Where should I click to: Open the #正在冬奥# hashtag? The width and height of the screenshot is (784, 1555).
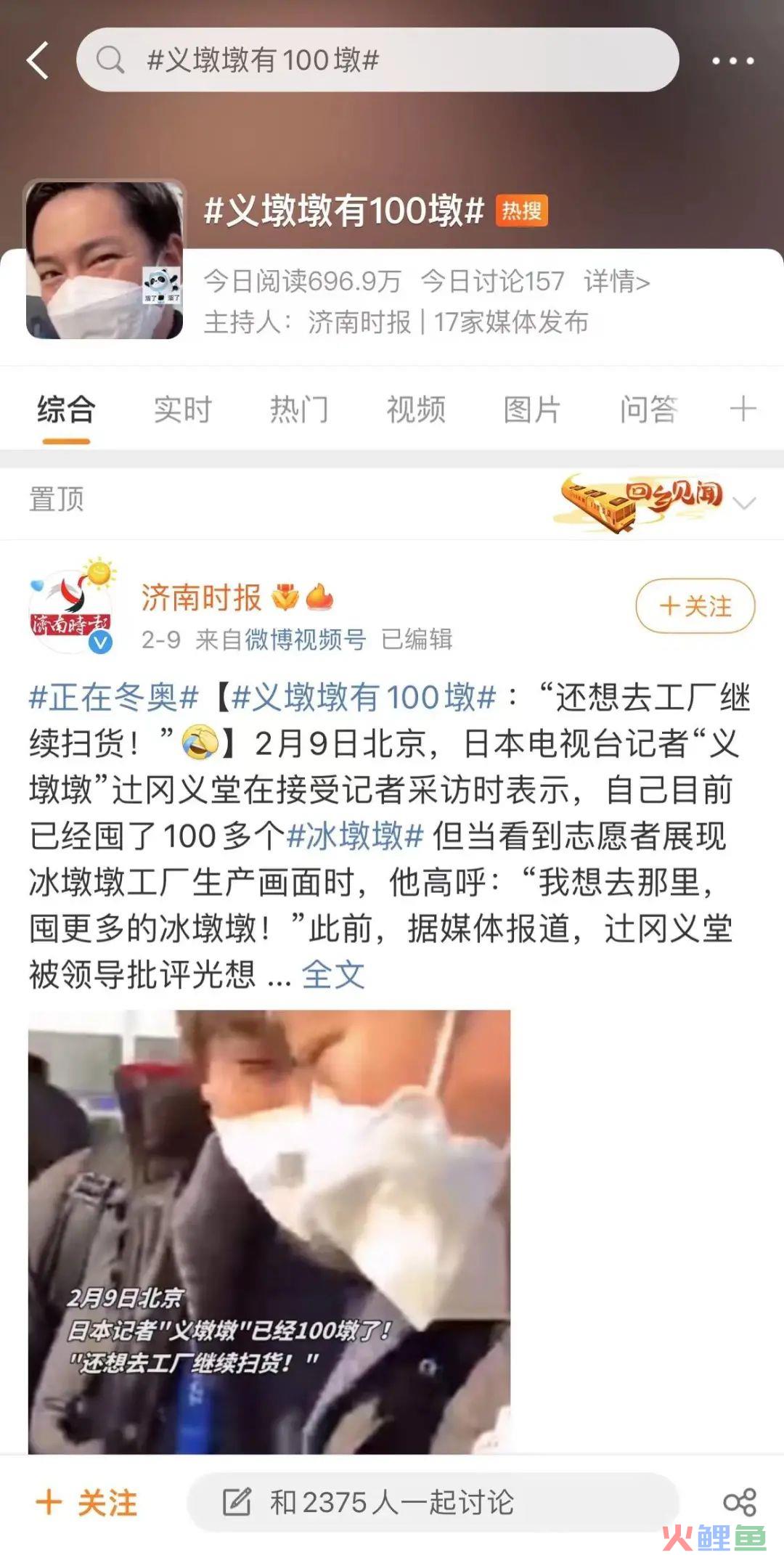click(113, 698)
